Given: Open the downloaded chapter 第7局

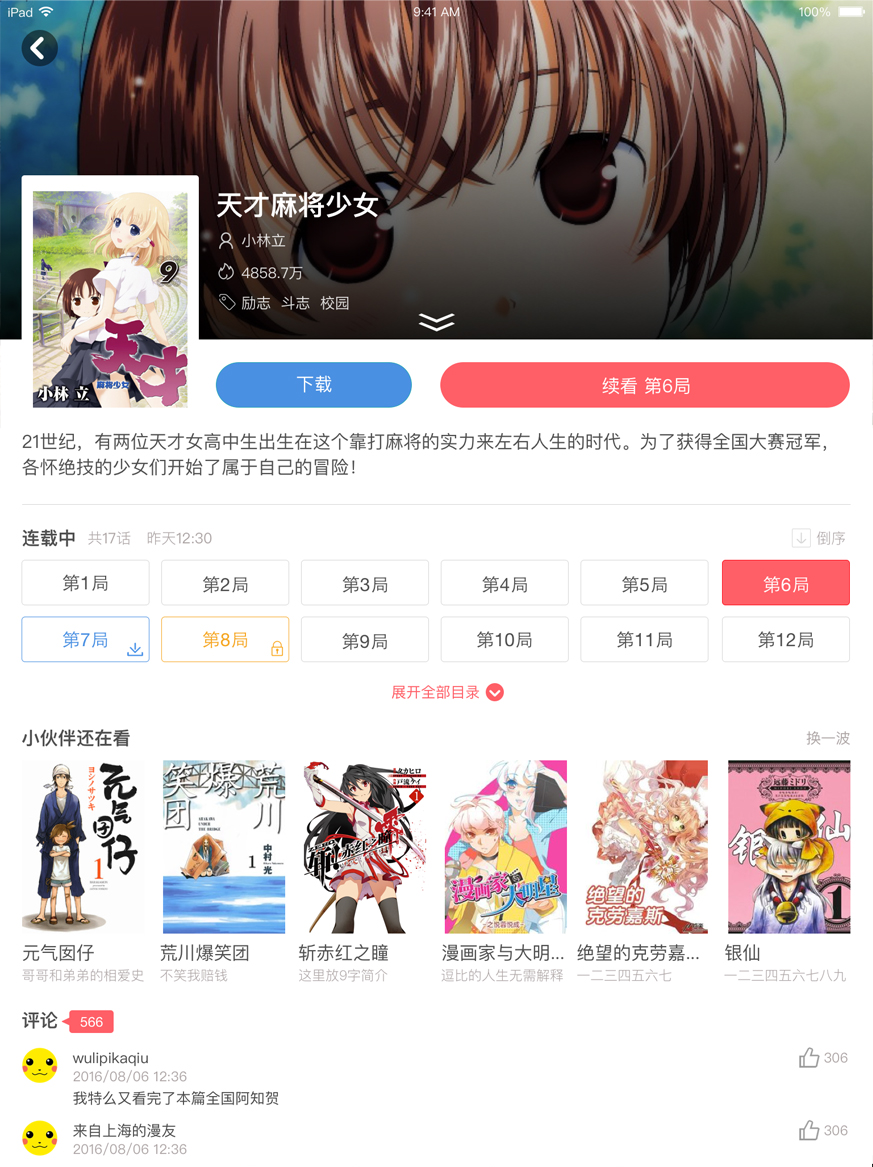Looking at the screenshot, I should 86,640.
